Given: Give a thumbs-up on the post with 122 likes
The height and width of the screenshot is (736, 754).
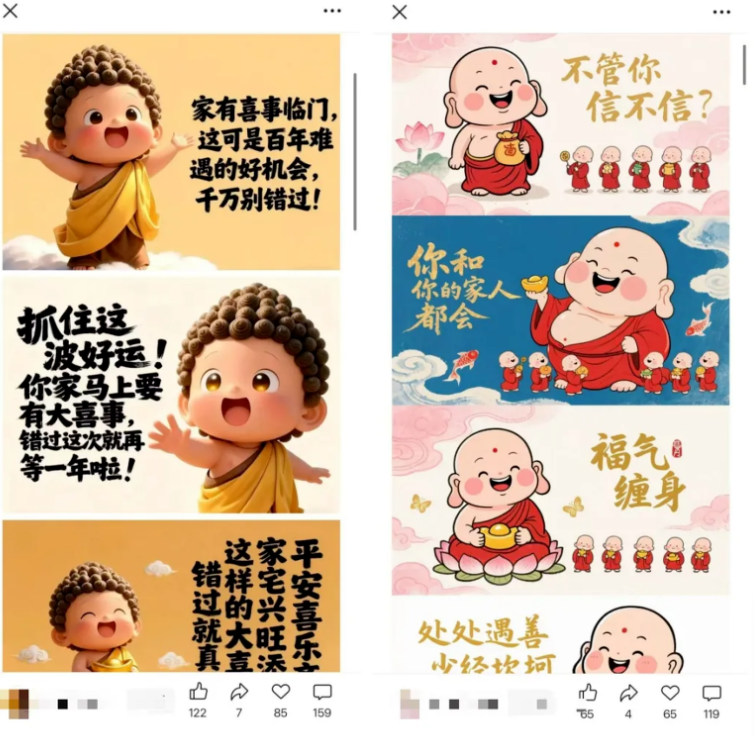Looking at the screenshot, I should 198,692.
